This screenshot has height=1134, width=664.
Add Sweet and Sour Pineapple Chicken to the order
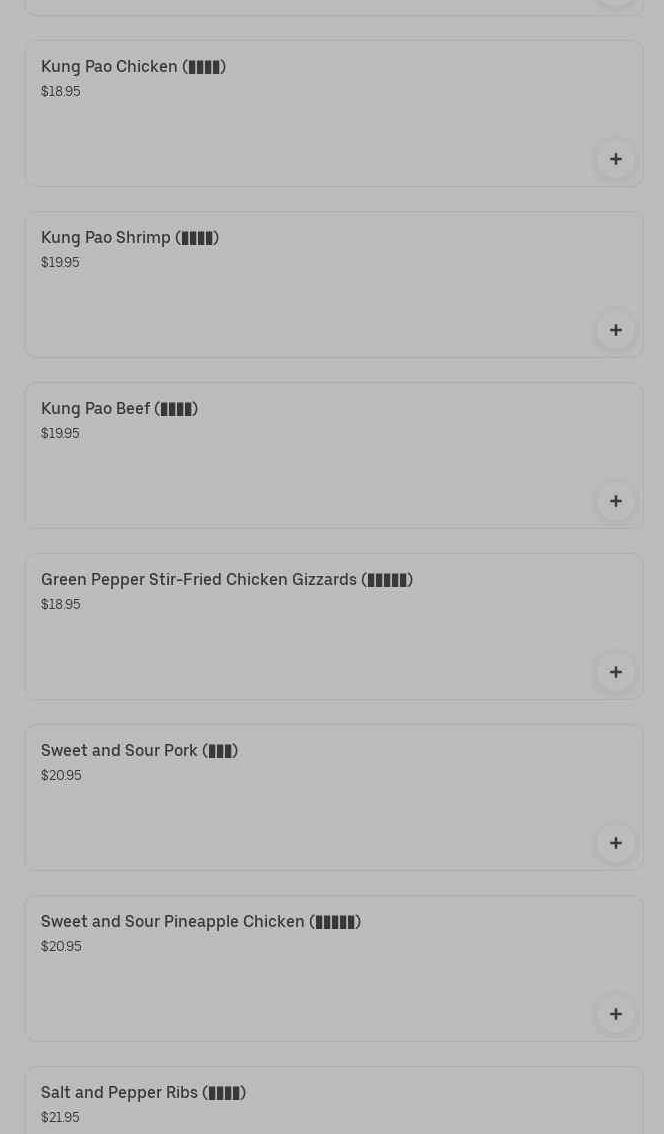(x=616, y=1014)
